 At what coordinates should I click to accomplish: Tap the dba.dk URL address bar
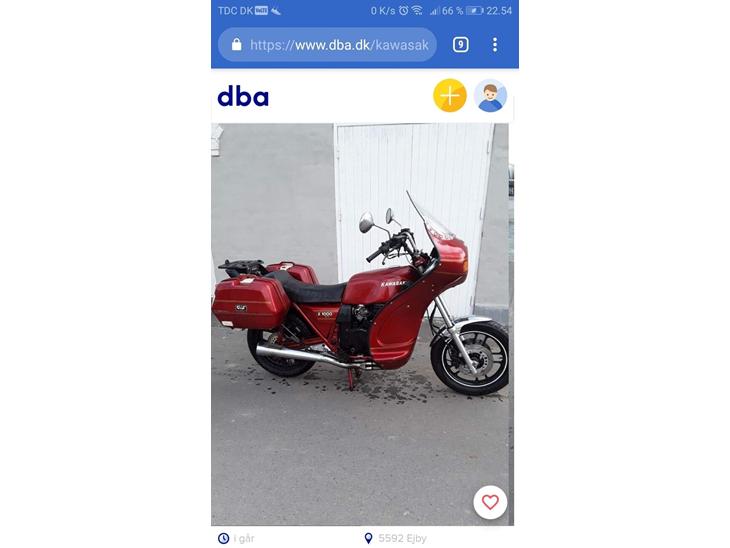pos(330,45)
